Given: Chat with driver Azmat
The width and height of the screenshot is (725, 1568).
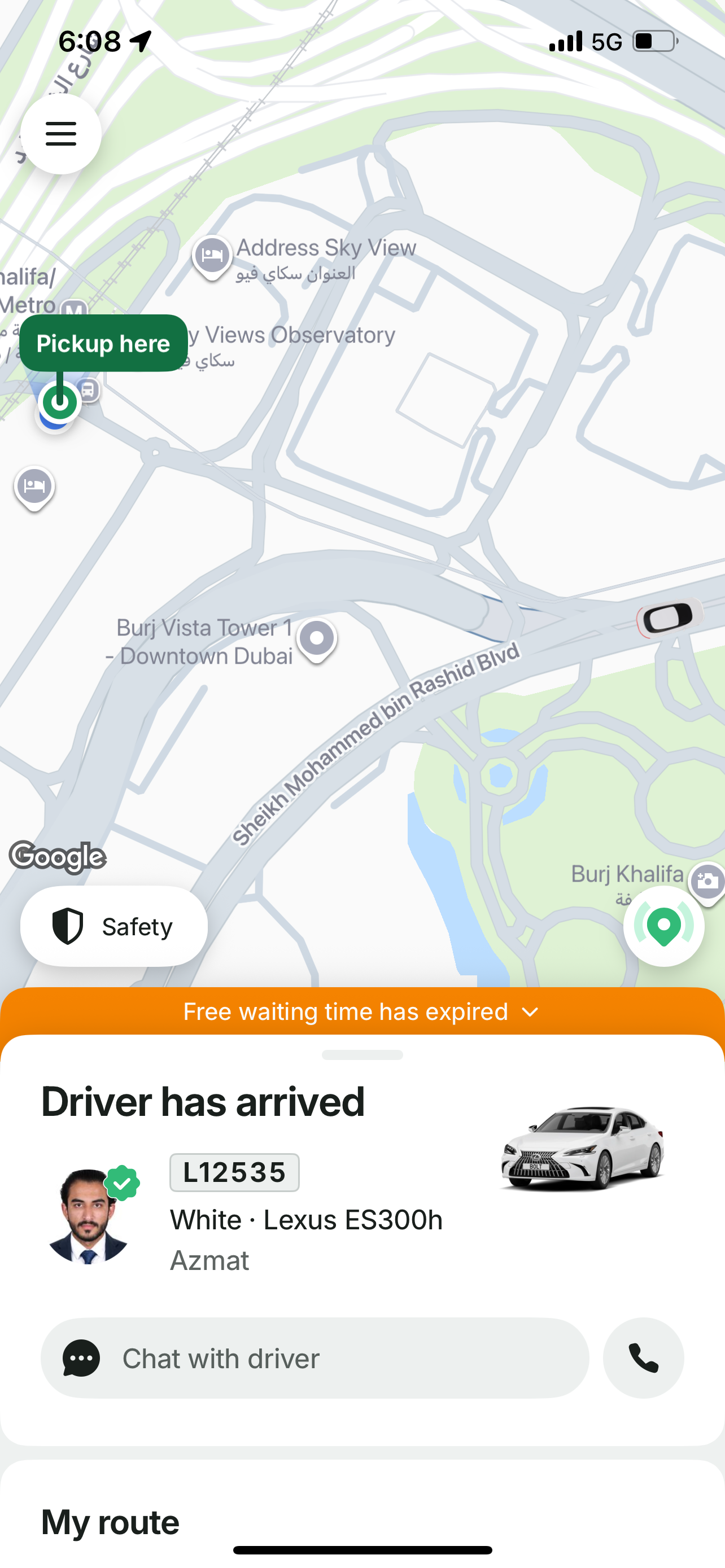Looking at the screenshot, I should 314,1358.
